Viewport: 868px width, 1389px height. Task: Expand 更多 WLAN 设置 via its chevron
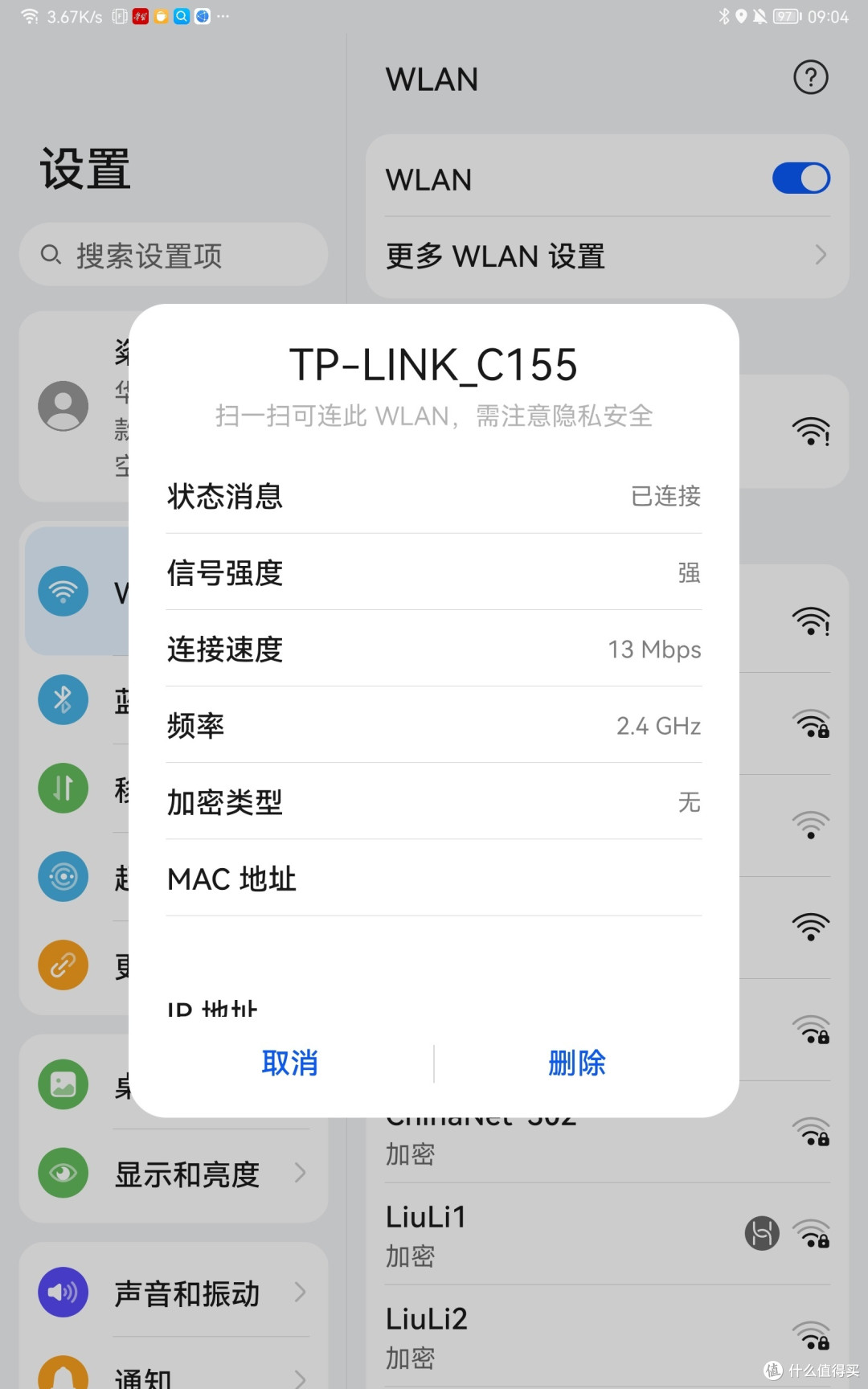coord(821,256)
